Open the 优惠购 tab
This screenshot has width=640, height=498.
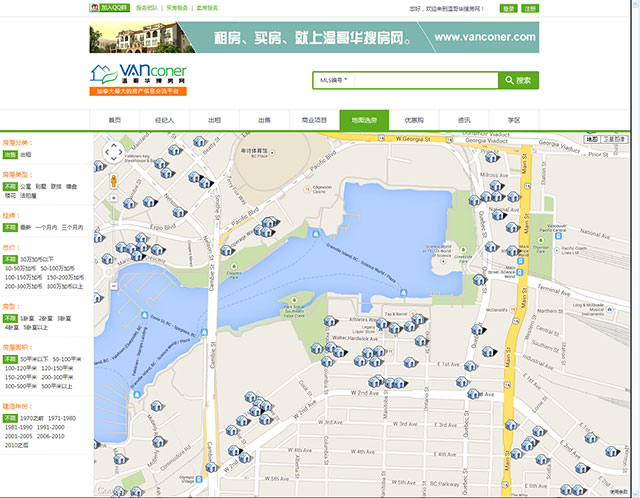pyautogui.click(x=414, y=119)
